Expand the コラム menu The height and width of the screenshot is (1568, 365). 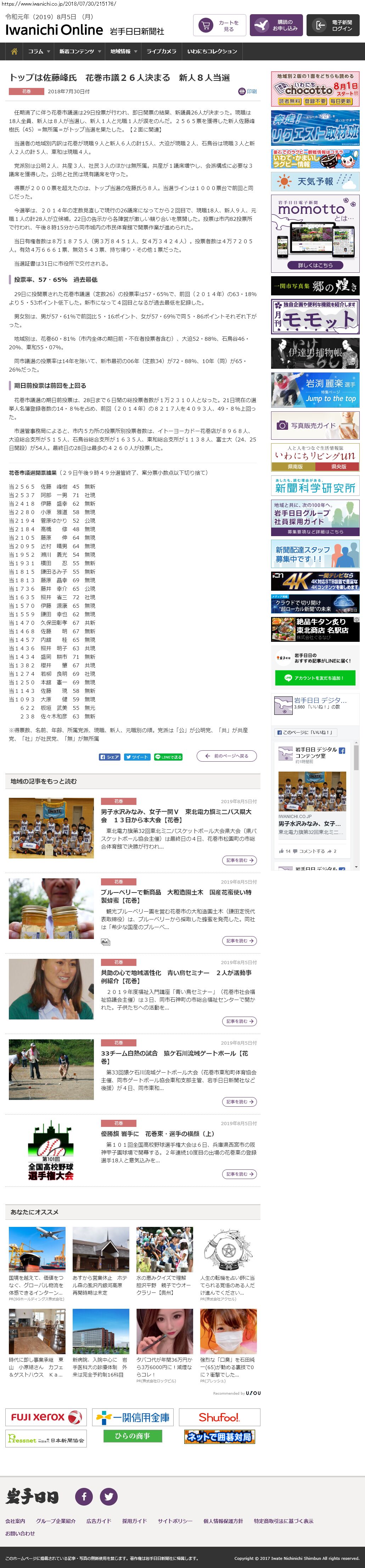point(38,51)
